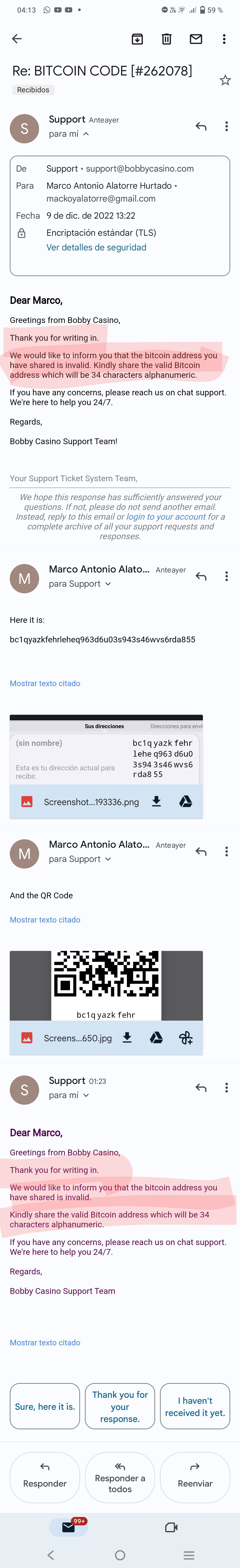240x1568 pixels.
Task: Choose smart reply 'I haven't received it yet.'
Action: tap(195, 1407)
